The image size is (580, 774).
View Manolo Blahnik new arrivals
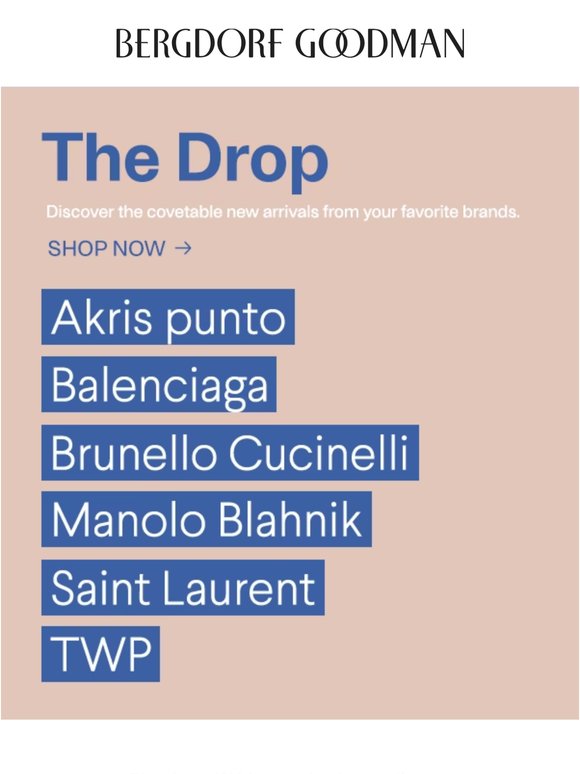206,519
